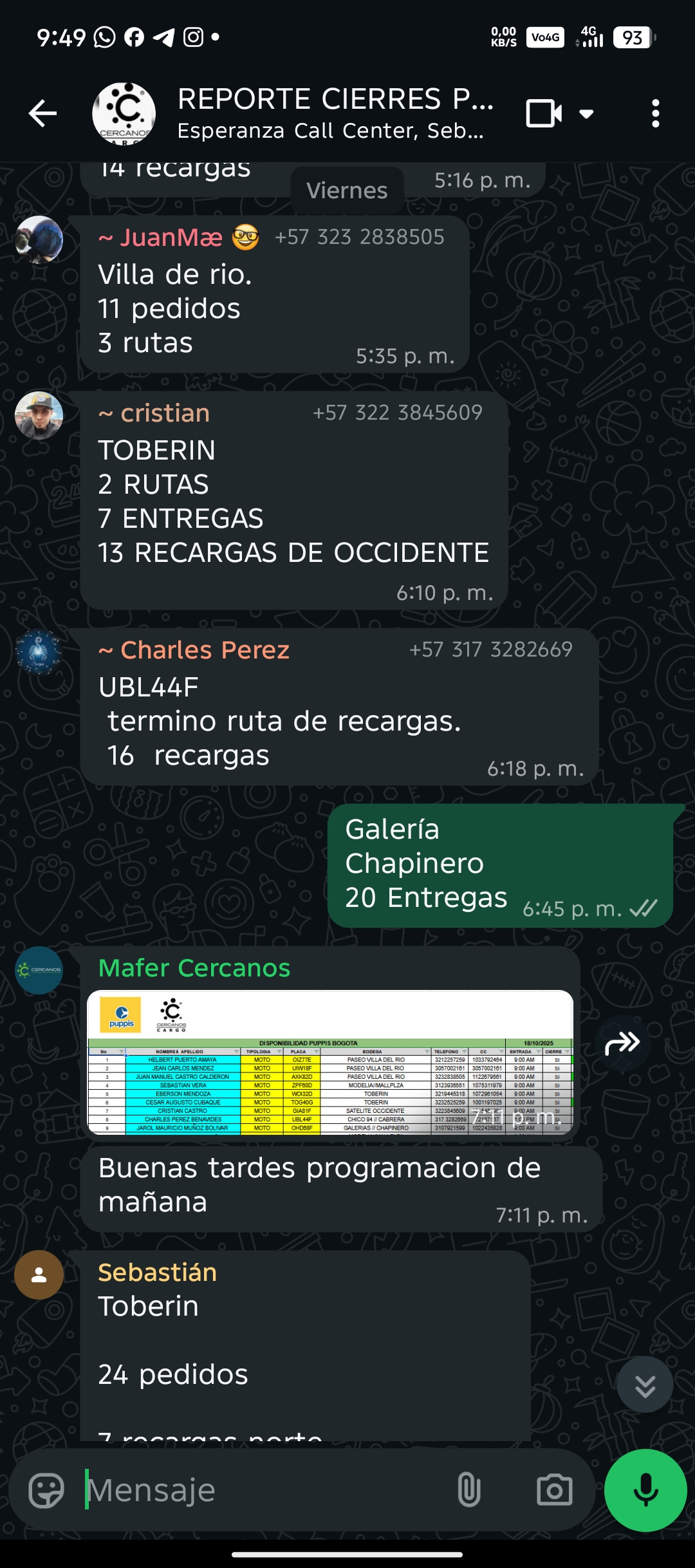Open the emoji and sticker picker
The height and width of the screenshot is (1568, 695).
(x=46, y=1490)
